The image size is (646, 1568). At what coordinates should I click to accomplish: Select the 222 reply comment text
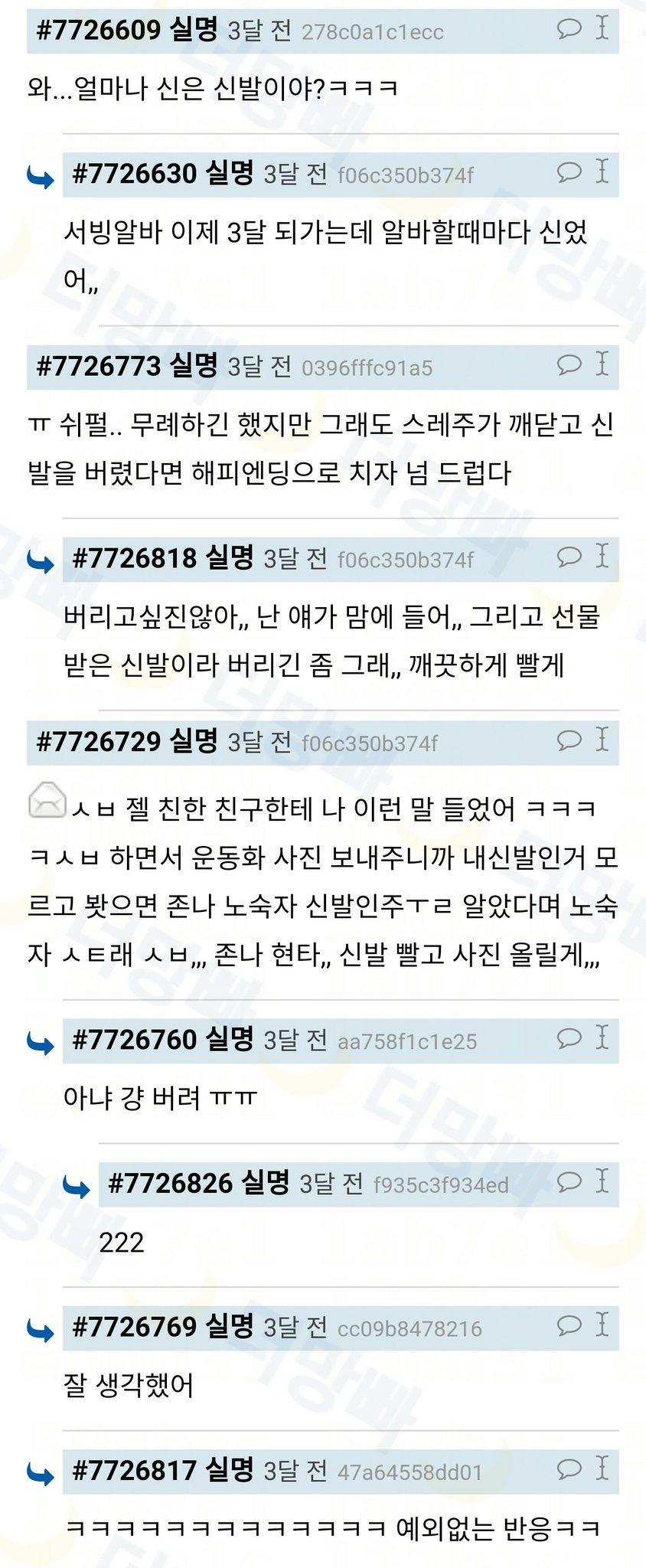pos(122,1239)
